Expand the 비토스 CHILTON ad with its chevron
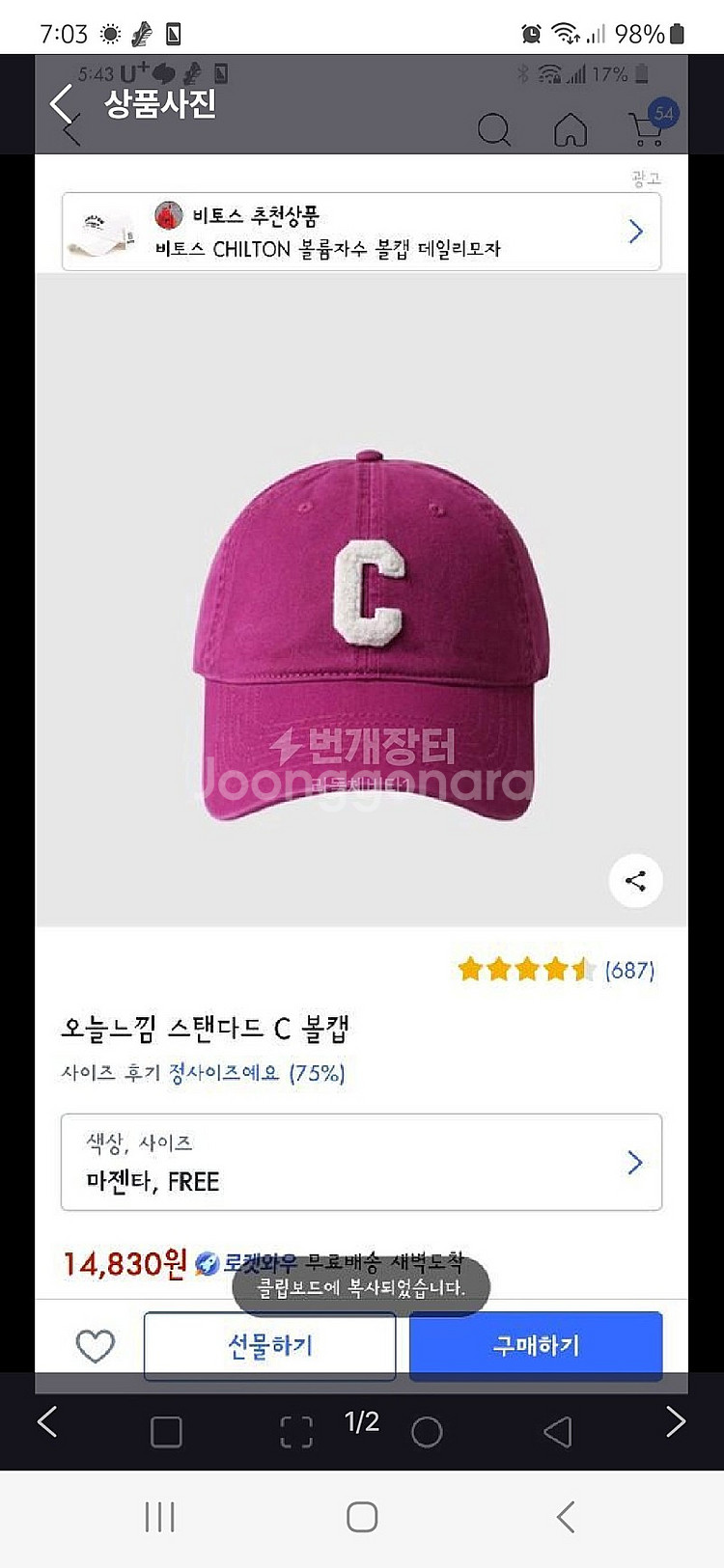The width and height of the screenshot is (724, 1568). coord(634,231)
